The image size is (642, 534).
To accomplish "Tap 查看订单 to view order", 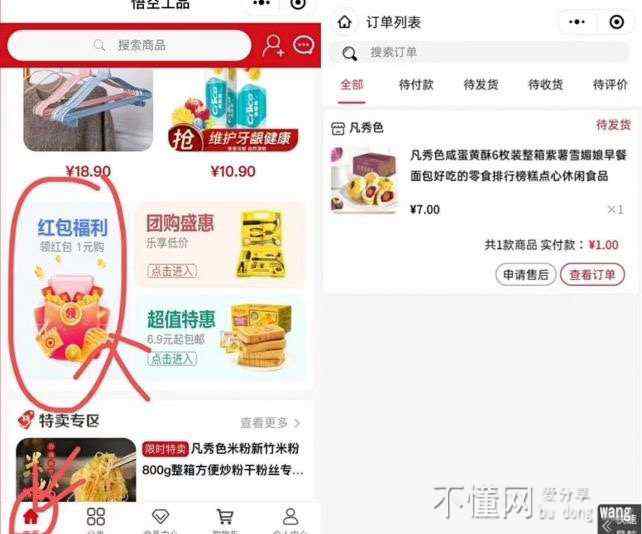I will pos(592,275).
